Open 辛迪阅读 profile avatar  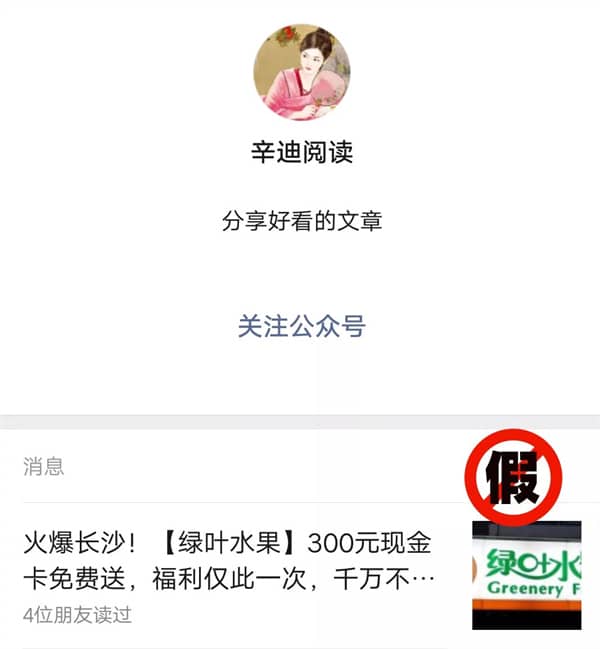tap(302, 71)
